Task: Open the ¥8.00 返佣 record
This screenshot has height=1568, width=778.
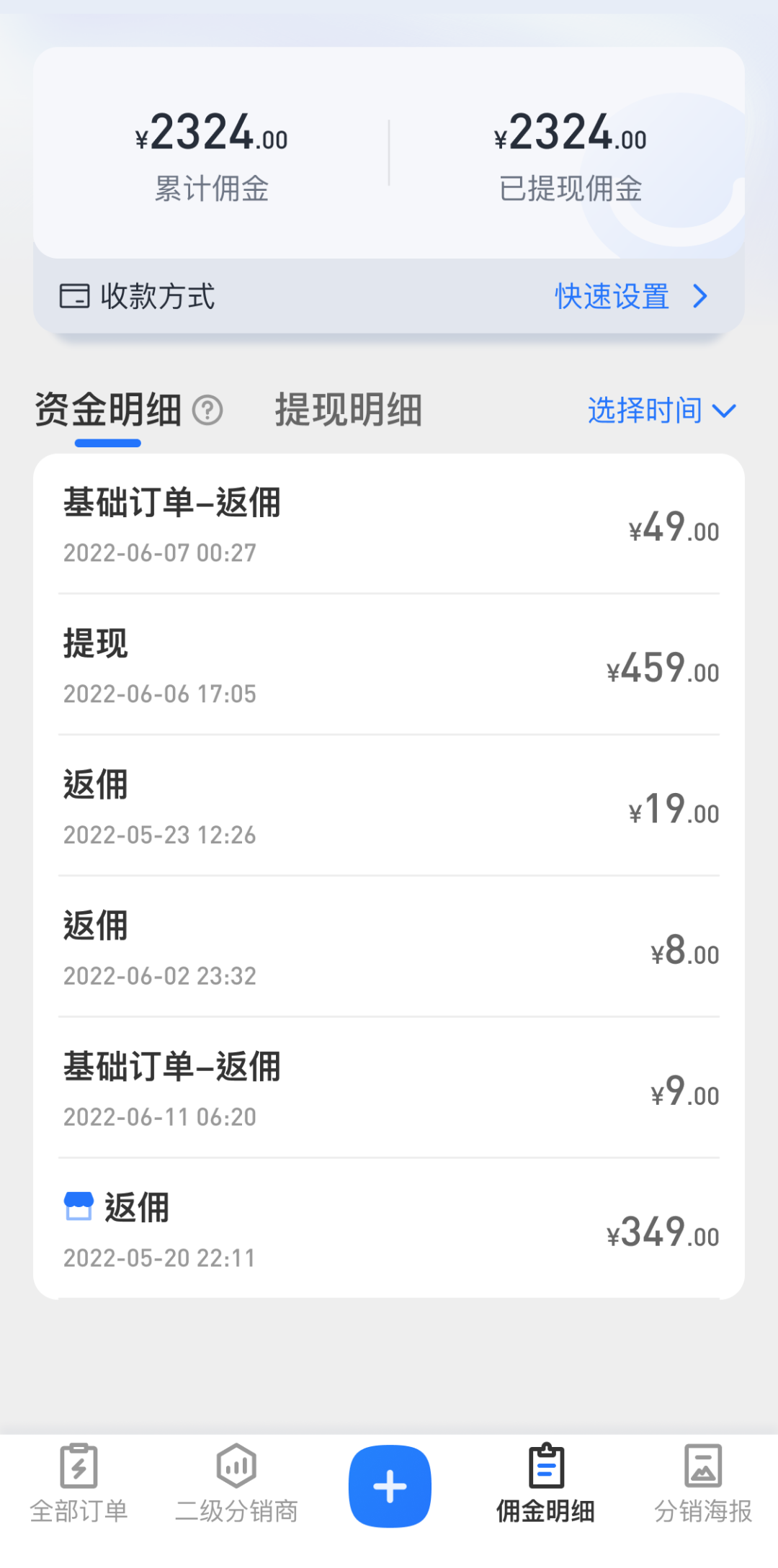Action: pyautogui.click(x=389, y=948)
